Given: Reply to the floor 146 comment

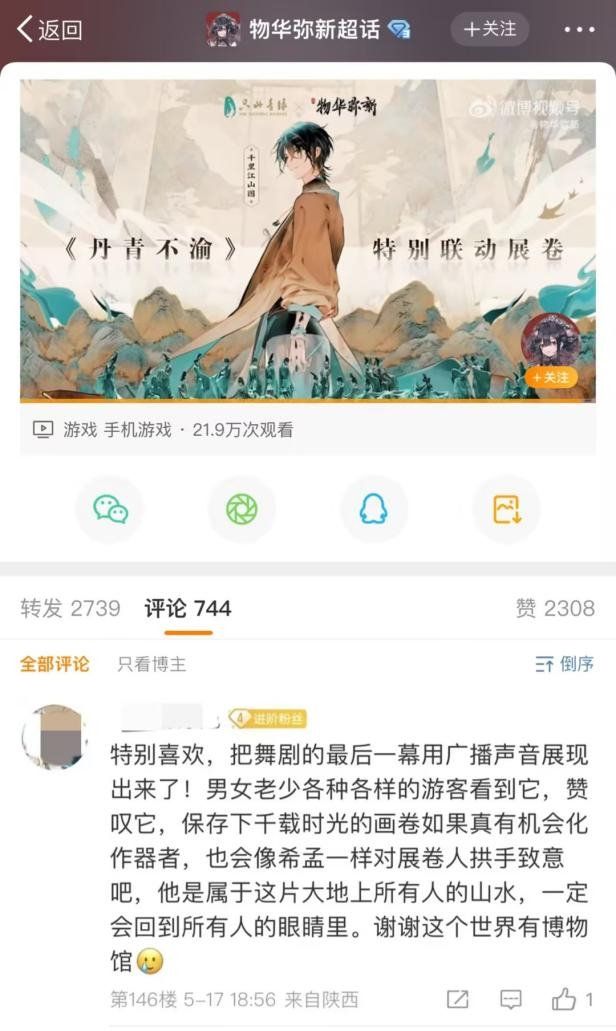Looking at the screenshot, I should coord(511,998).
